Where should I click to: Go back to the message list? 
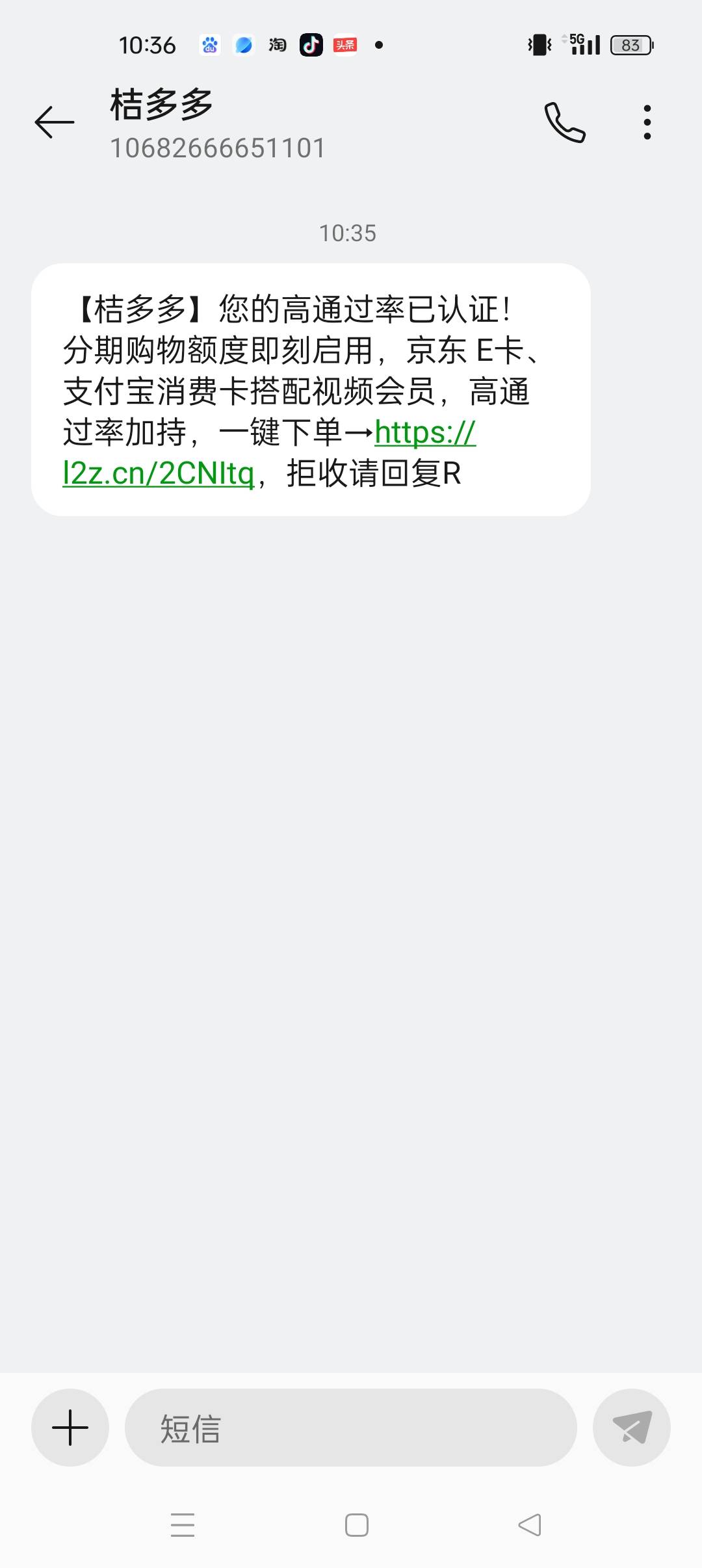[x=55, y=122]
